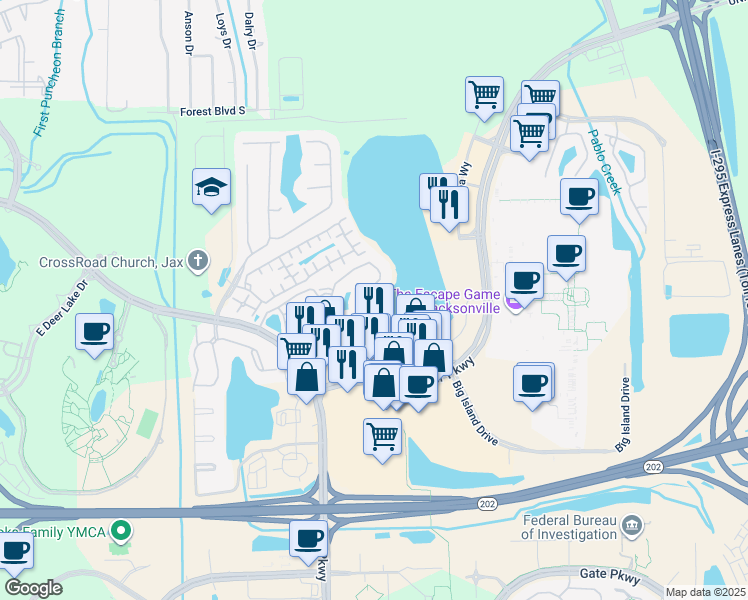Tap the Federal Bureau of Investigation pin
The image size is (748, 600).
(x=632, y=527)
